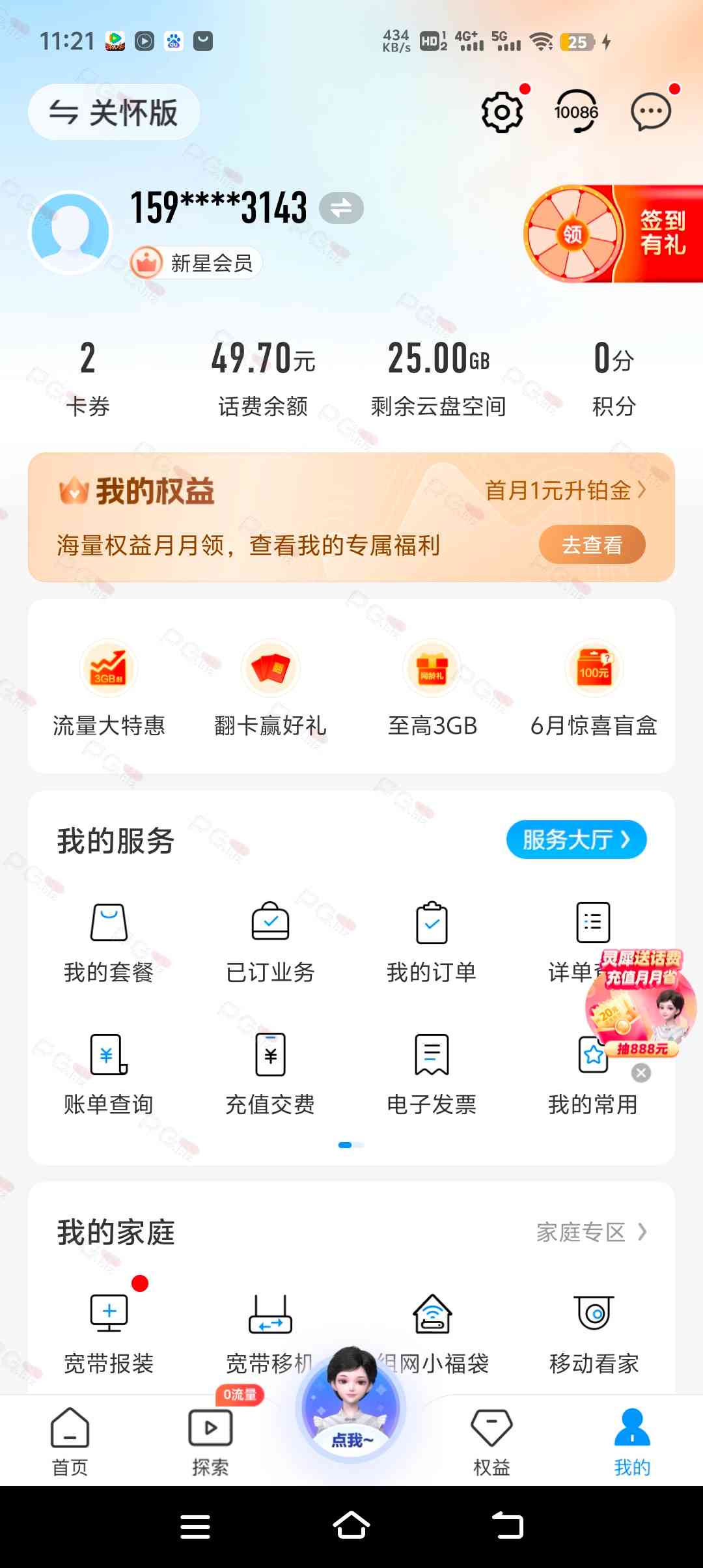Screen dimensions: 703x1568
Task: Tap 去查看 in 我的权益 card
Action: tap(592, 545)
